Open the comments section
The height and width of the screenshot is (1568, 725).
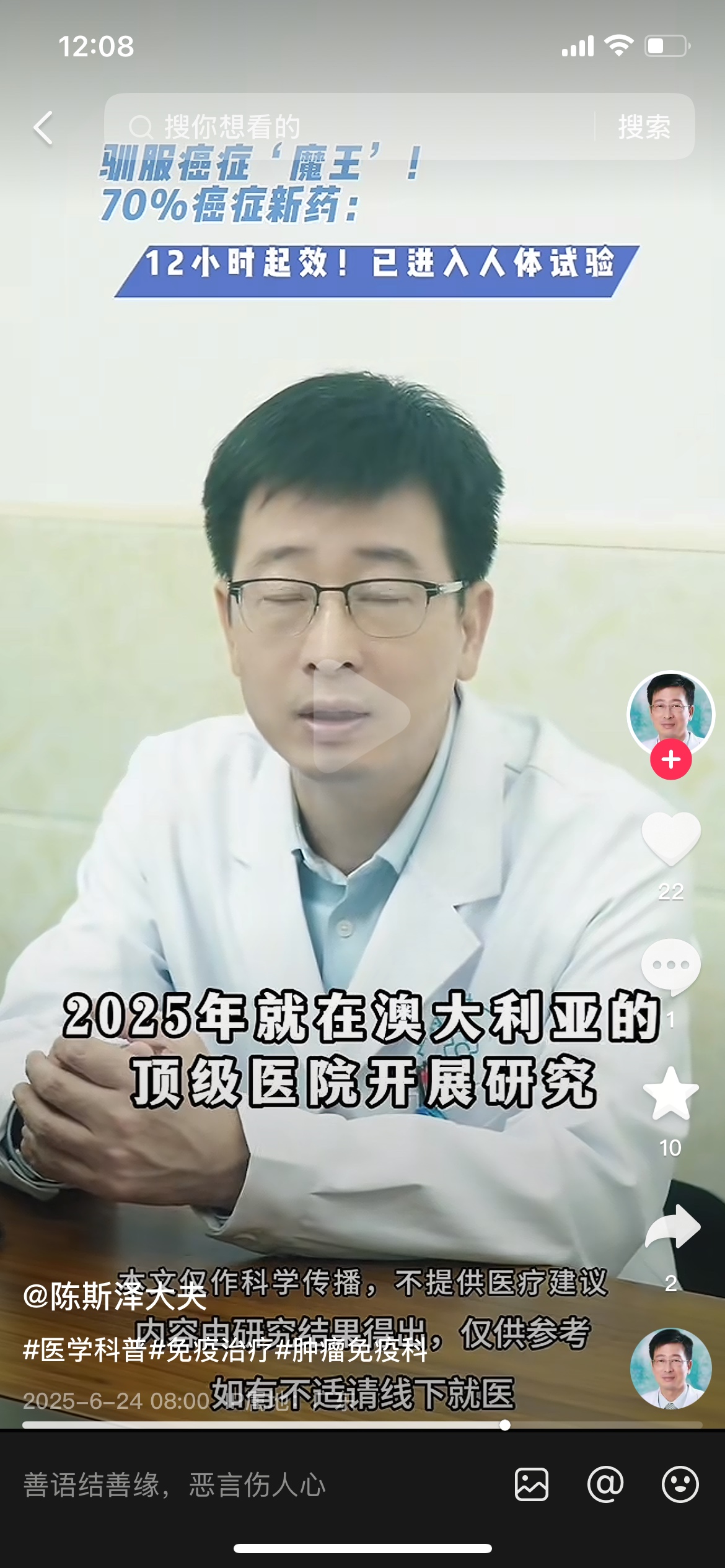click(670, 966)
